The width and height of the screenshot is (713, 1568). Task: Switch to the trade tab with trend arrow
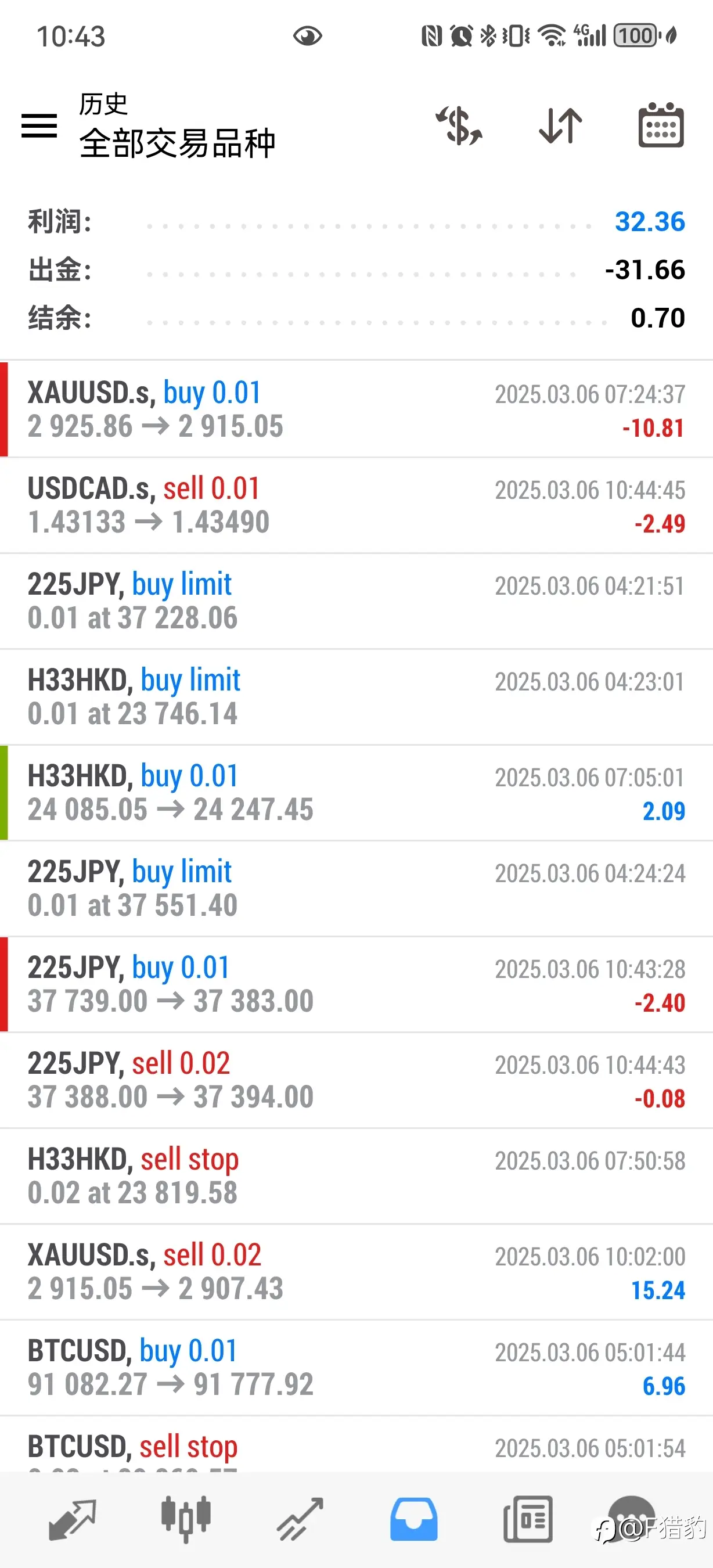pos(300,1520)
